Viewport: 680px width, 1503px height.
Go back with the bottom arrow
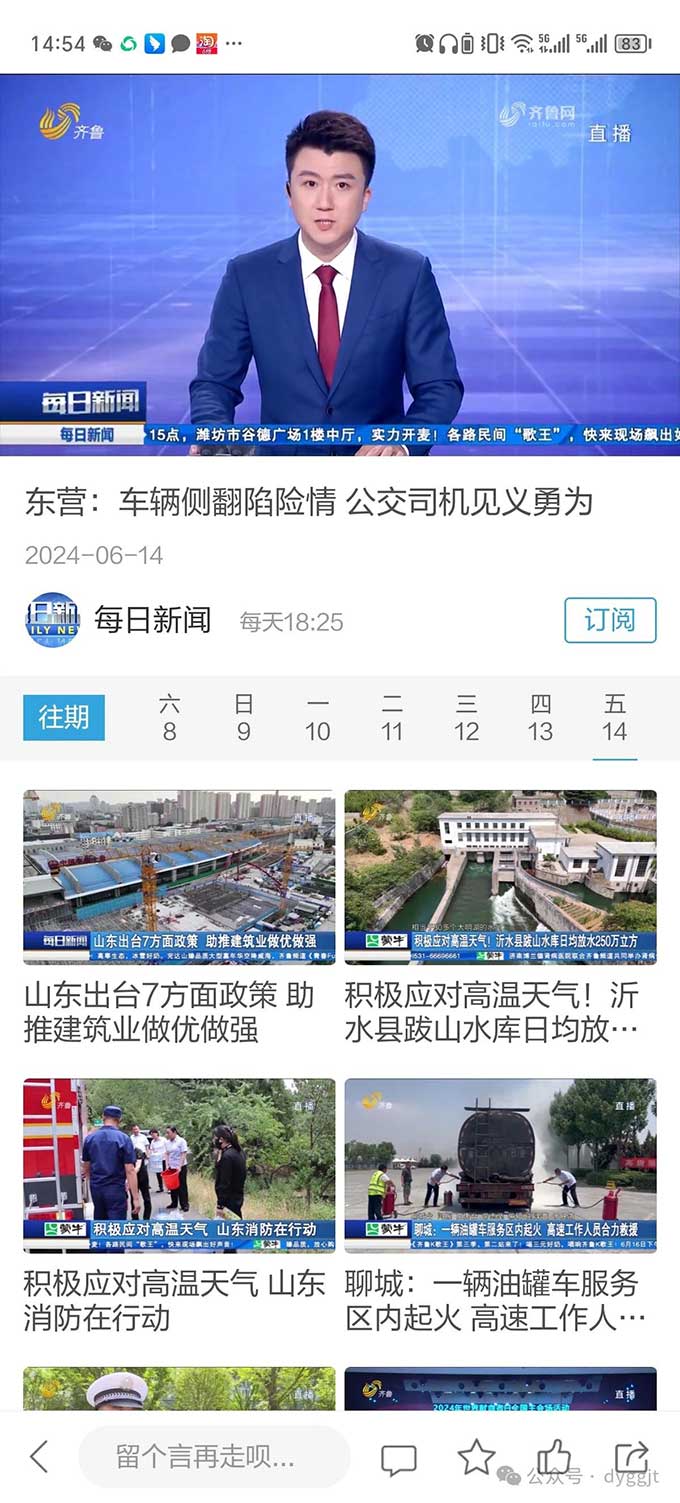click(39, 1456)
